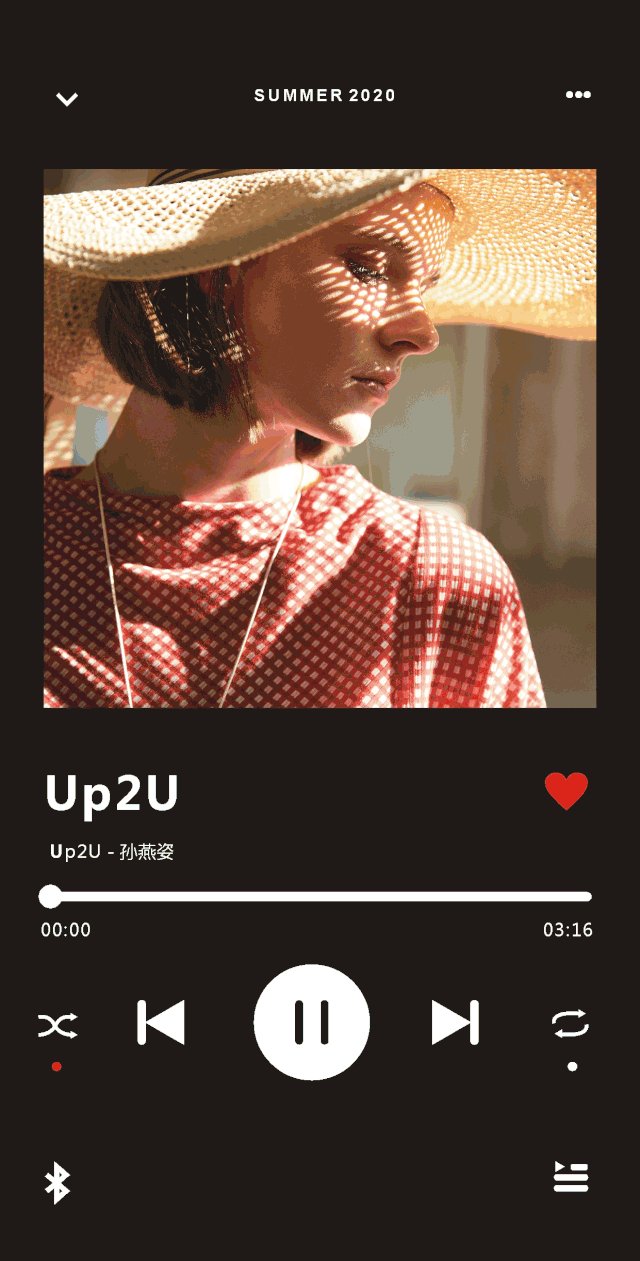Tap the song progress bar
640x1261 pixels.
(320, 897)
